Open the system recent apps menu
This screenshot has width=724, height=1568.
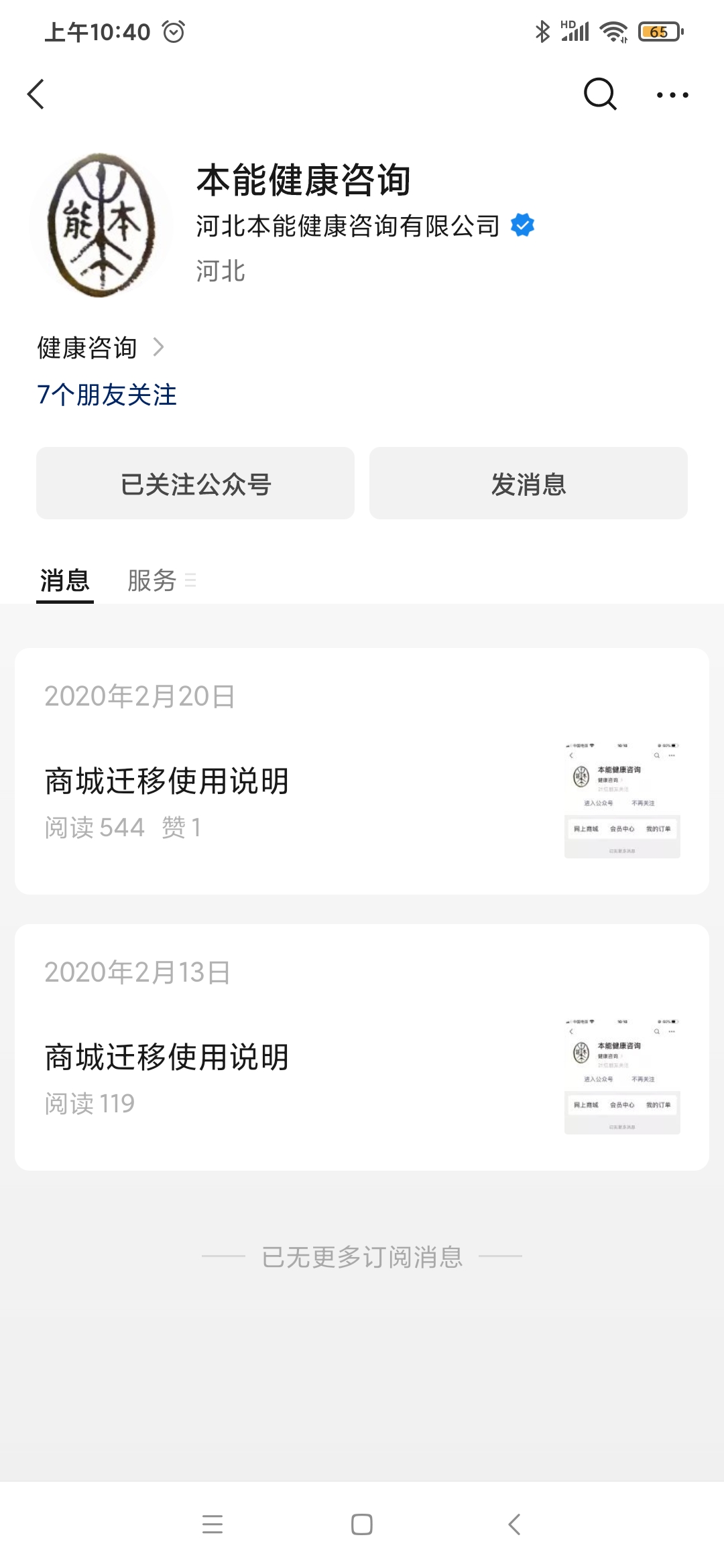point(212,1524)
